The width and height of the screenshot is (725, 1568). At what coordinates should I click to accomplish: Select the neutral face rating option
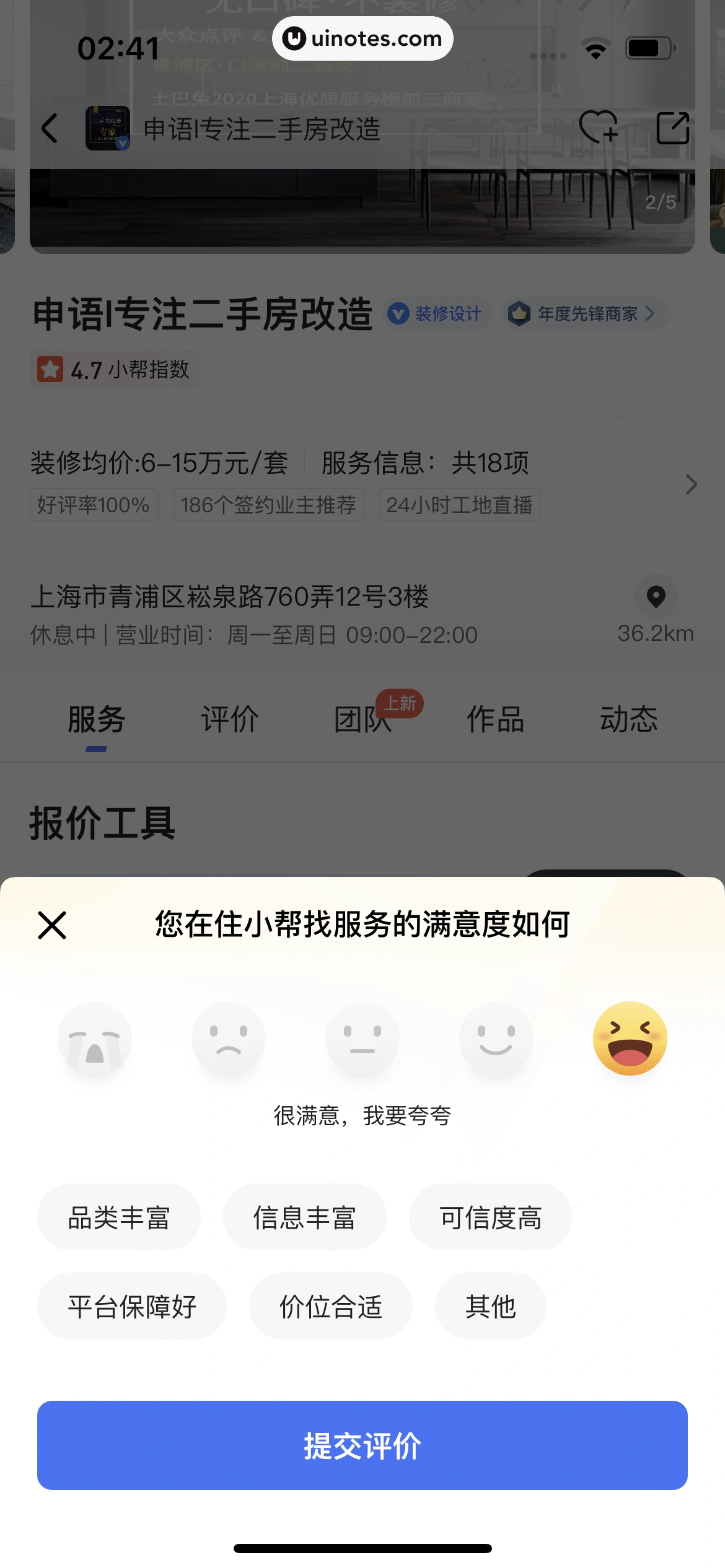point(362,1039)
